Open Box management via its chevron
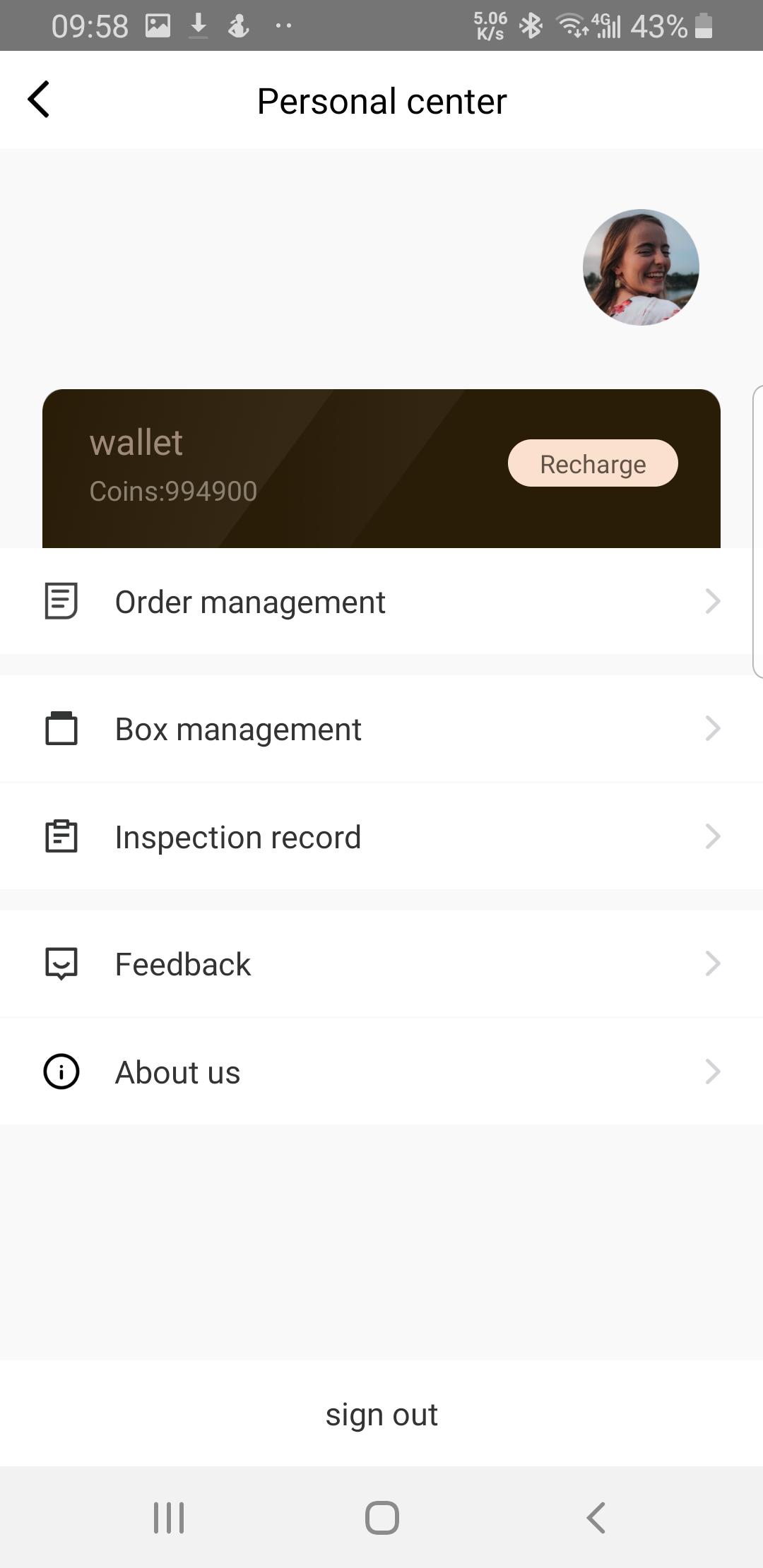 pos(714,728)
